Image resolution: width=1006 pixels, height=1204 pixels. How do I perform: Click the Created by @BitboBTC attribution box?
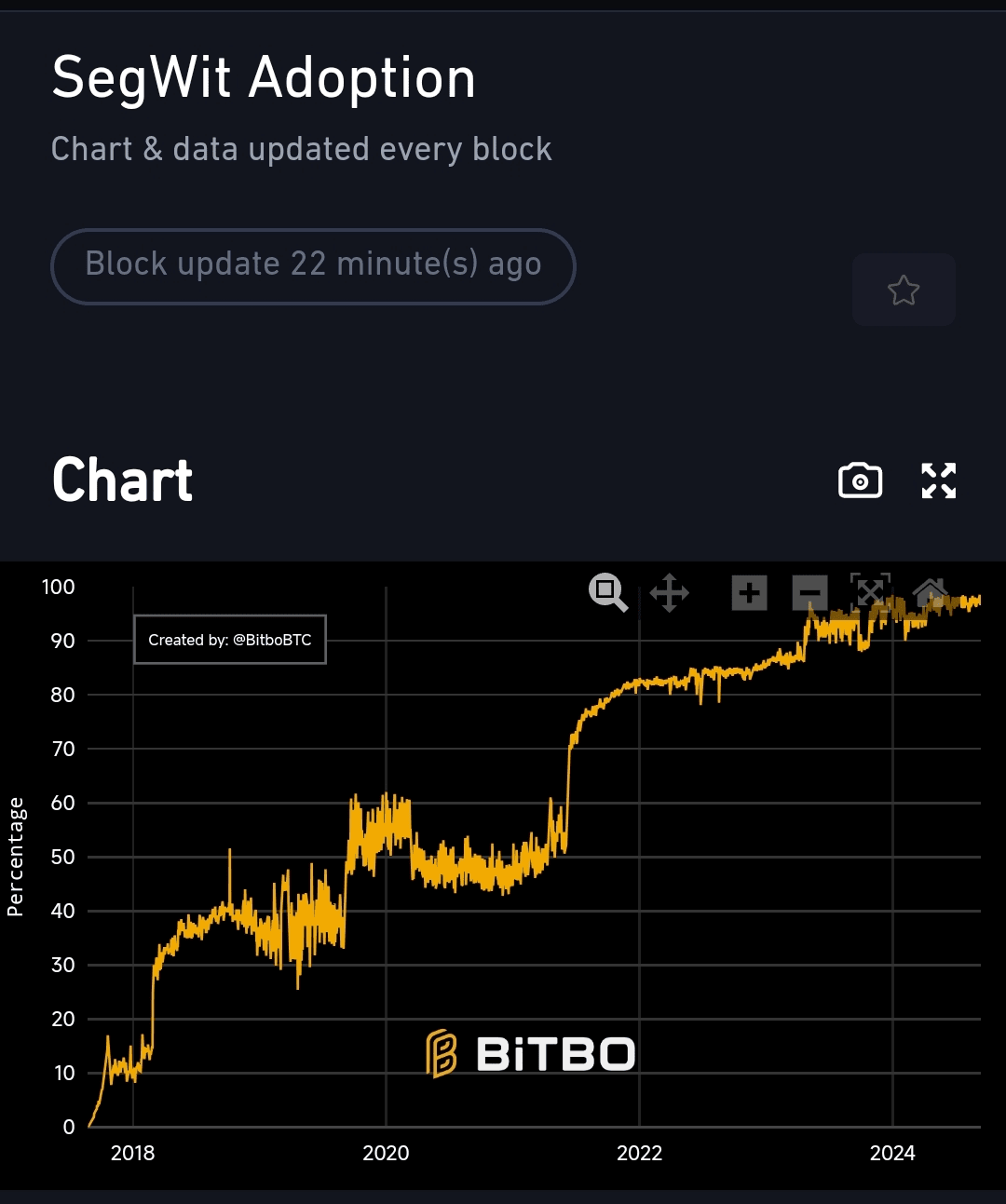pos(229,640)
